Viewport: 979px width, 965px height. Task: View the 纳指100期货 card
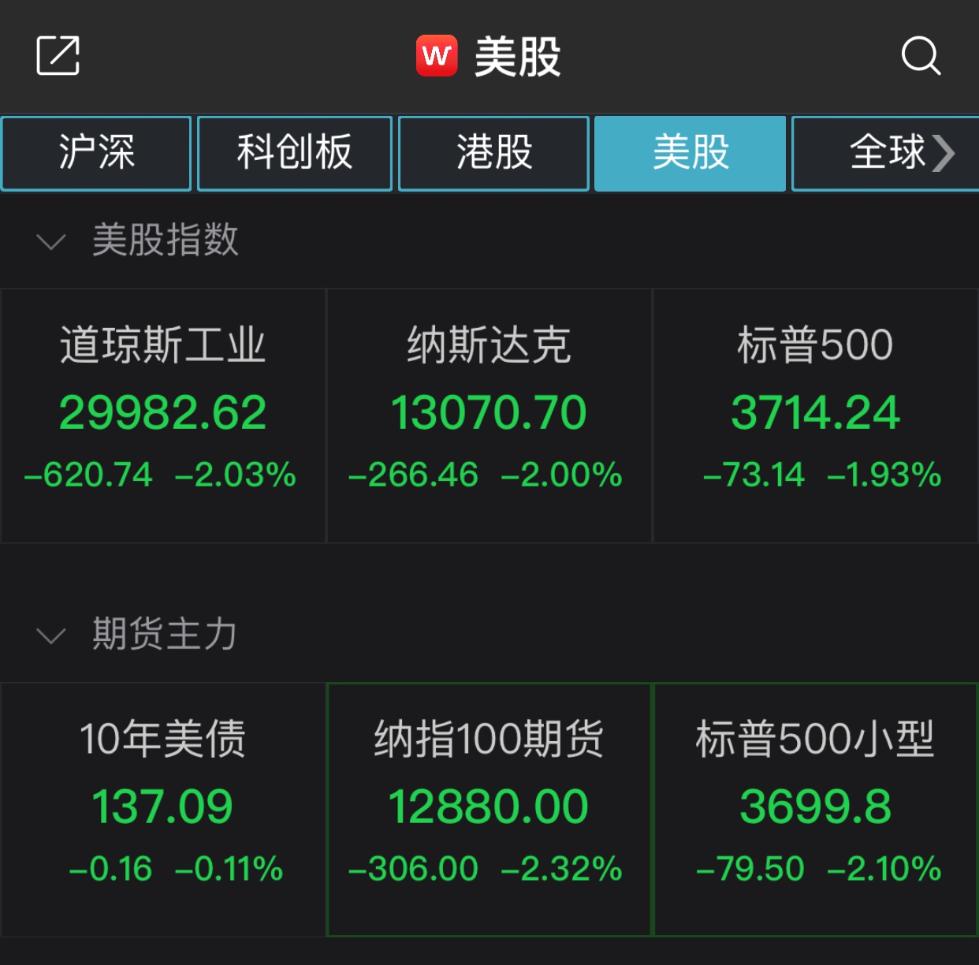point(489,808)
